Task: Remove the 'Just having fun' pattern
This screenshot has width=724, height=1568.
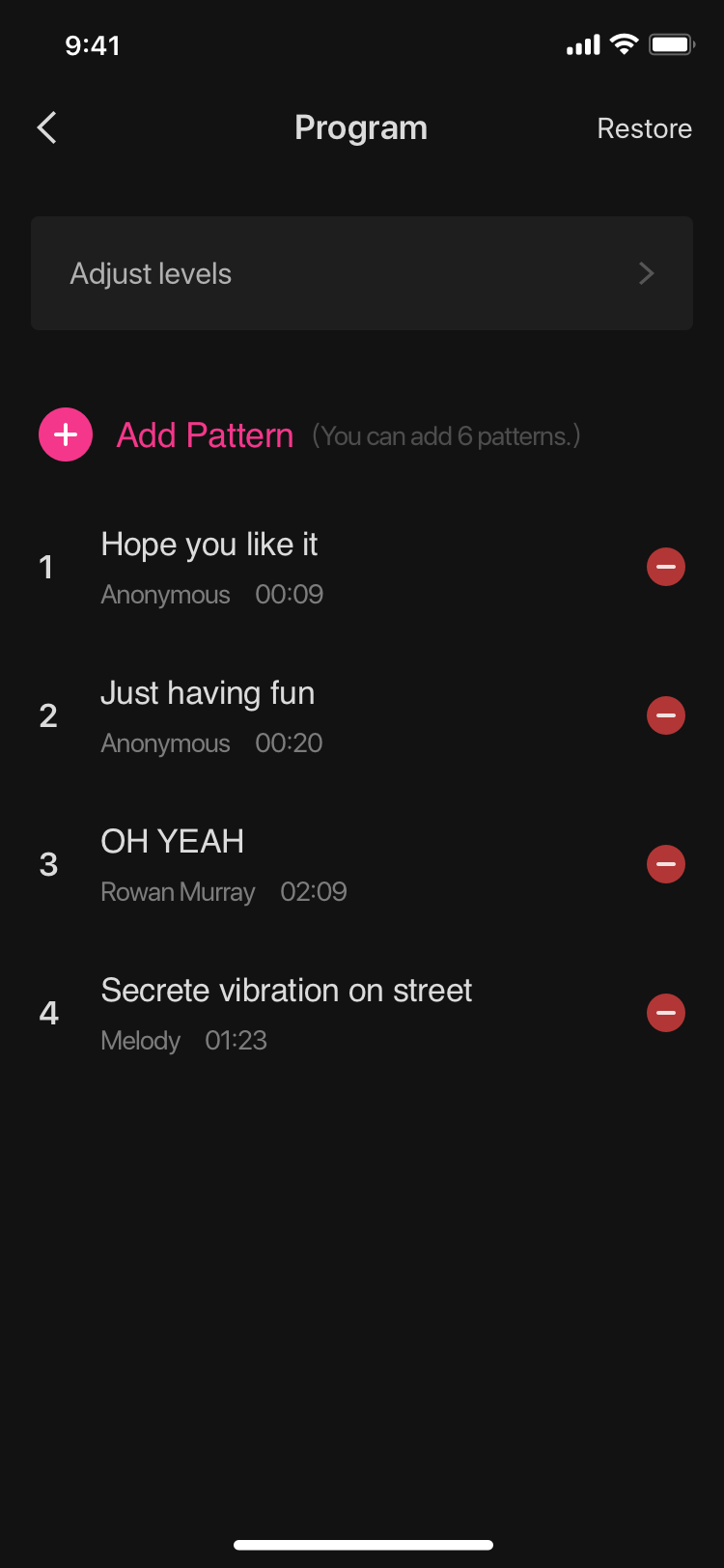Action: [x=665, y=715]
